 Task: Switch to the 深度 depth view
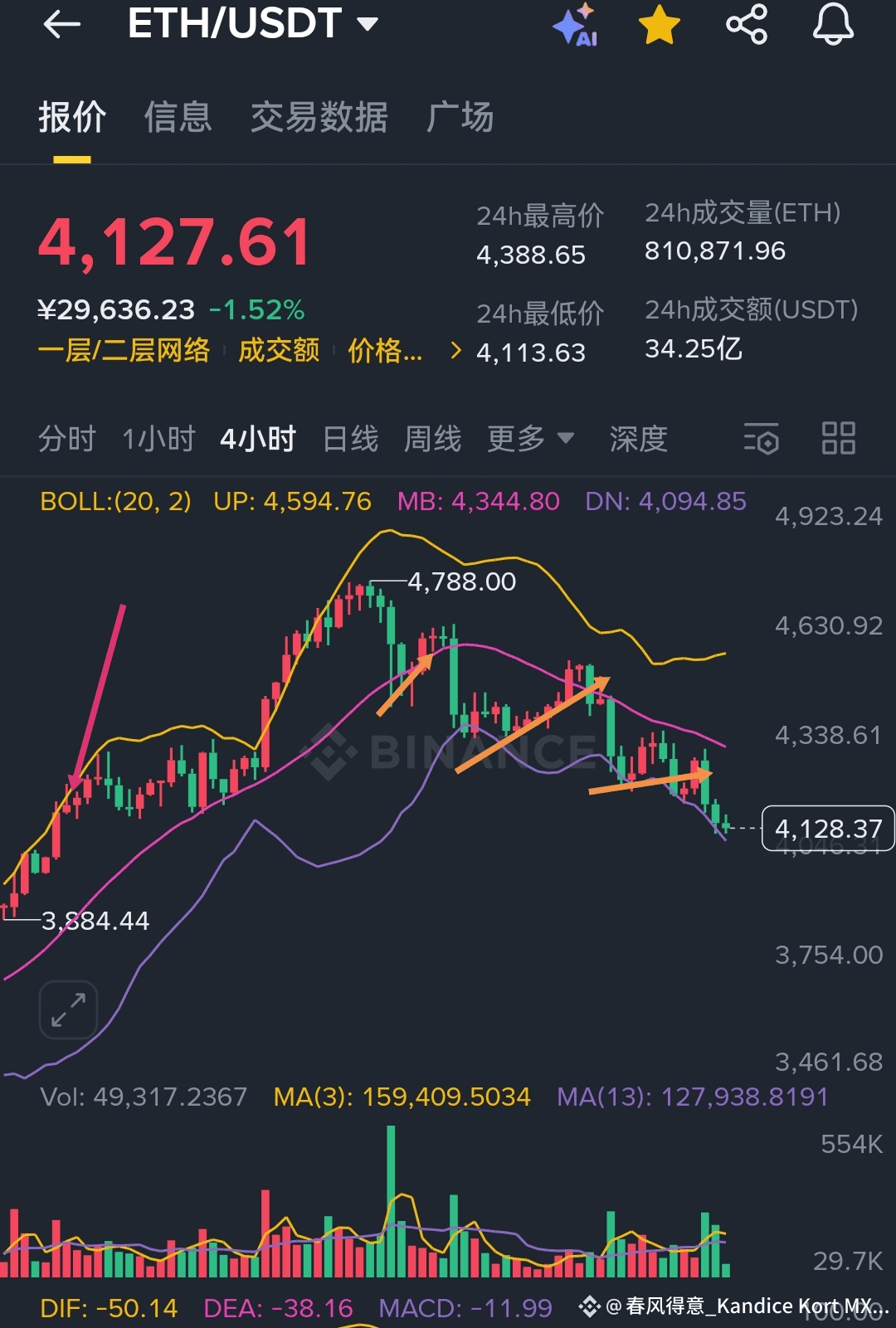[638, 438]
